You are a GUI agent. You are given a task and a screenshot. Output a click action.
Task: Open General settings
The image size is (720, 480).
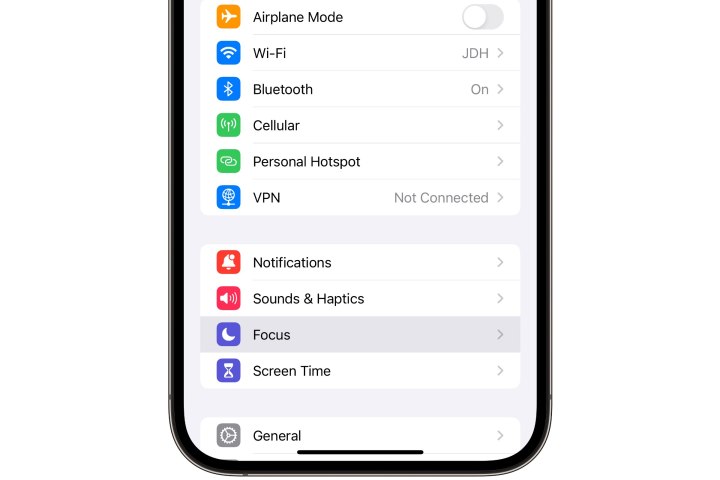(360, 435)
